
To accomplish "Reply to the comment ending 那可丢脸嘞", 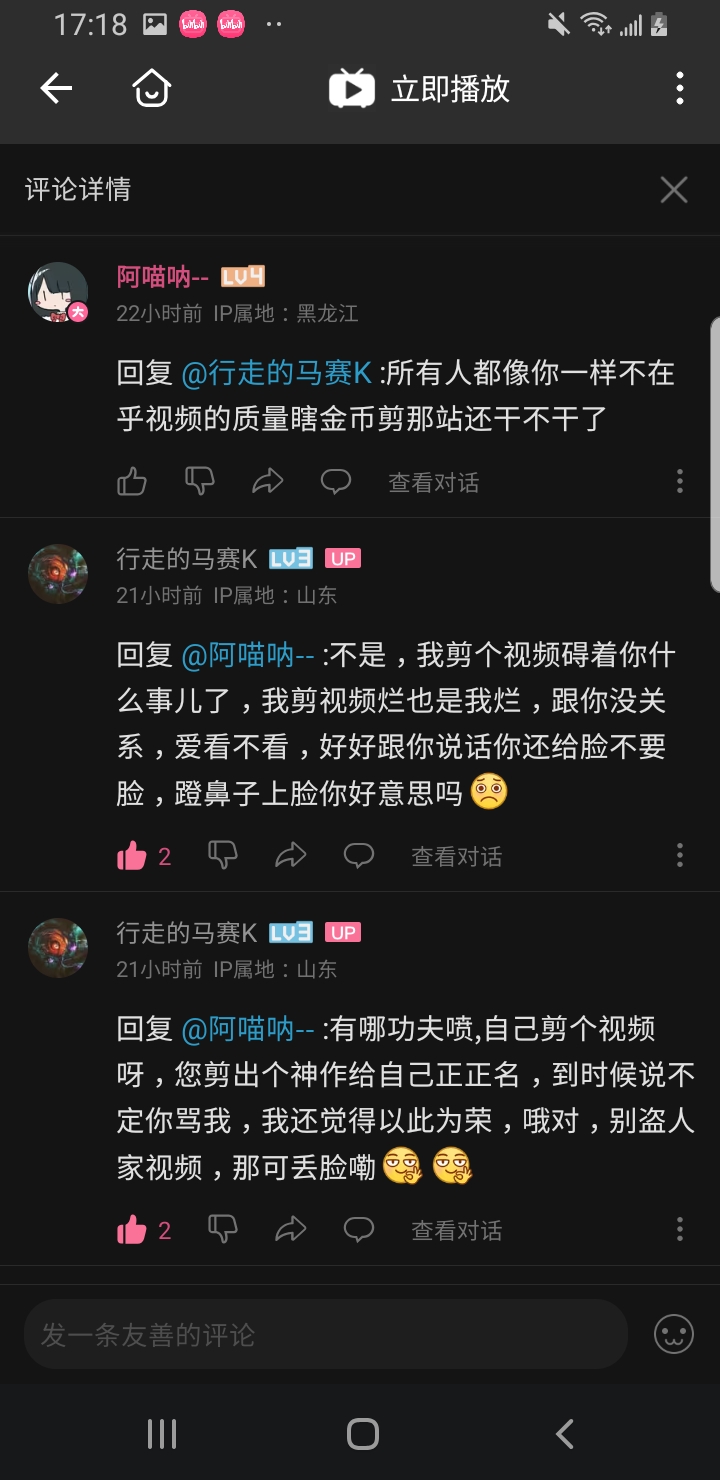I will (359, 1230).
